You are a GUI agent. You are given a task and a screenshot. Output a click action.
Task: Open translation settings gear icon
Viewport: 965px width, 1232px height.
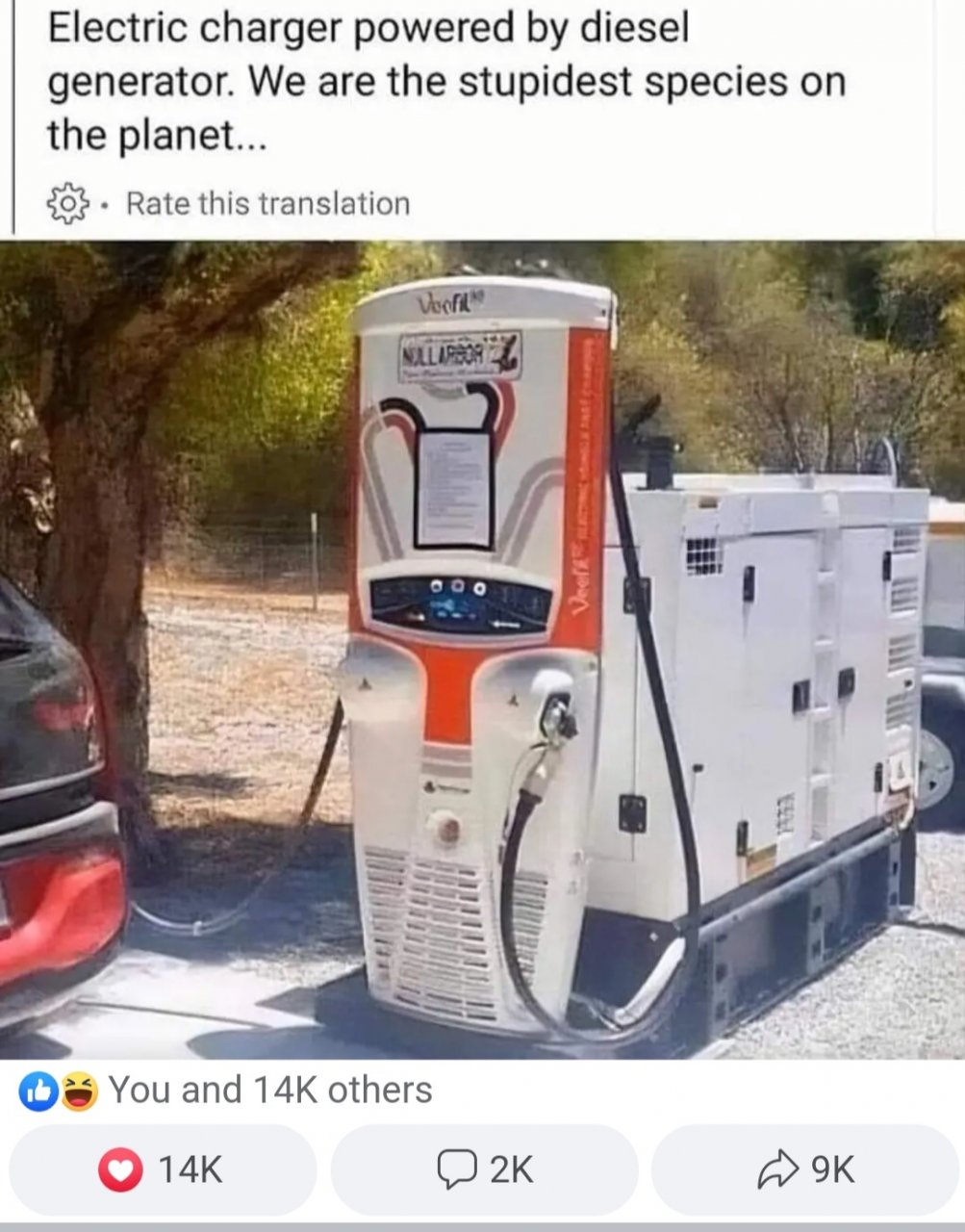[67, 204]
